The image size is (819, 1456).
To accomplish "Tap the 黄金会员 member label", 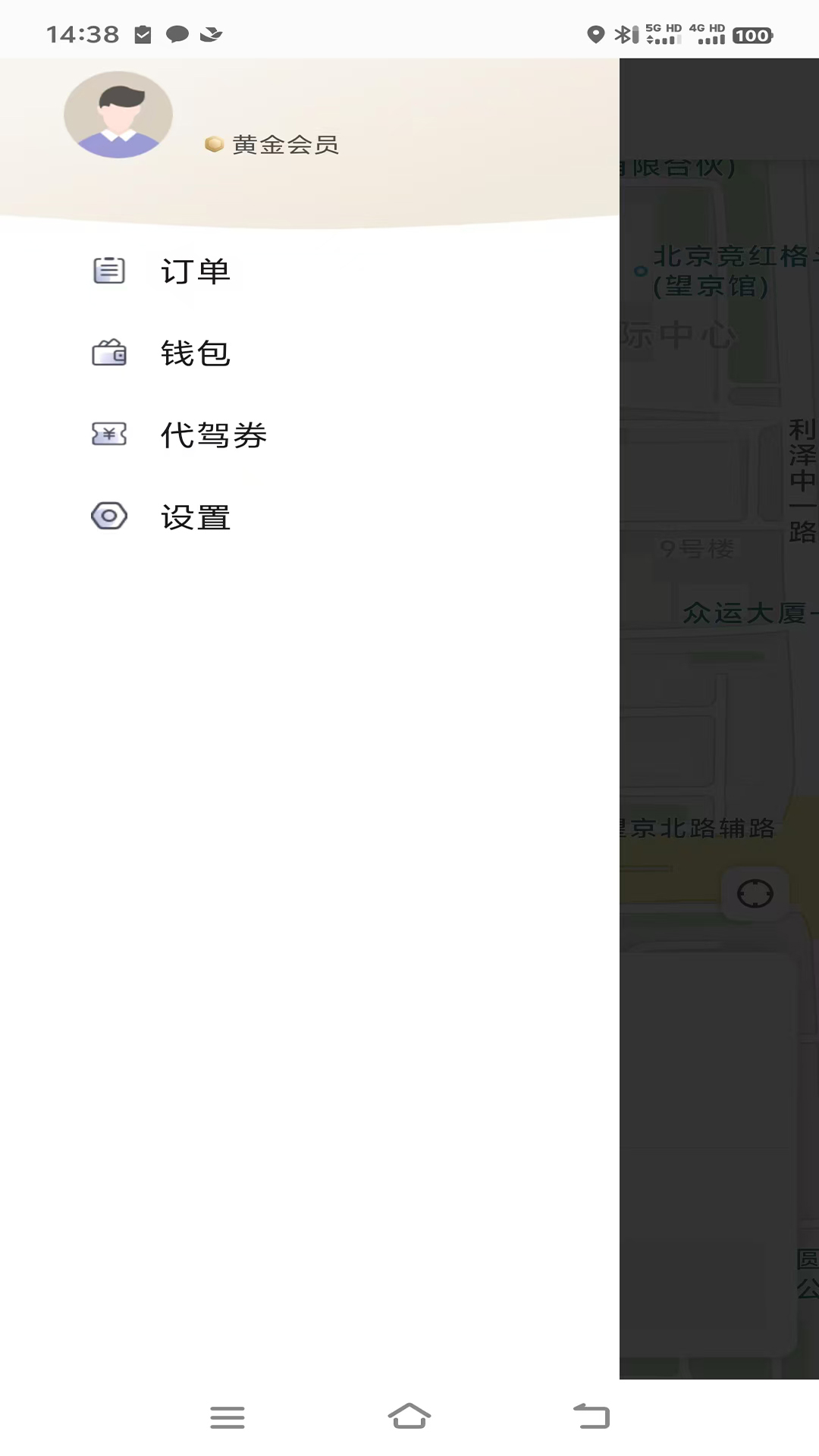I will pos(284,145).
